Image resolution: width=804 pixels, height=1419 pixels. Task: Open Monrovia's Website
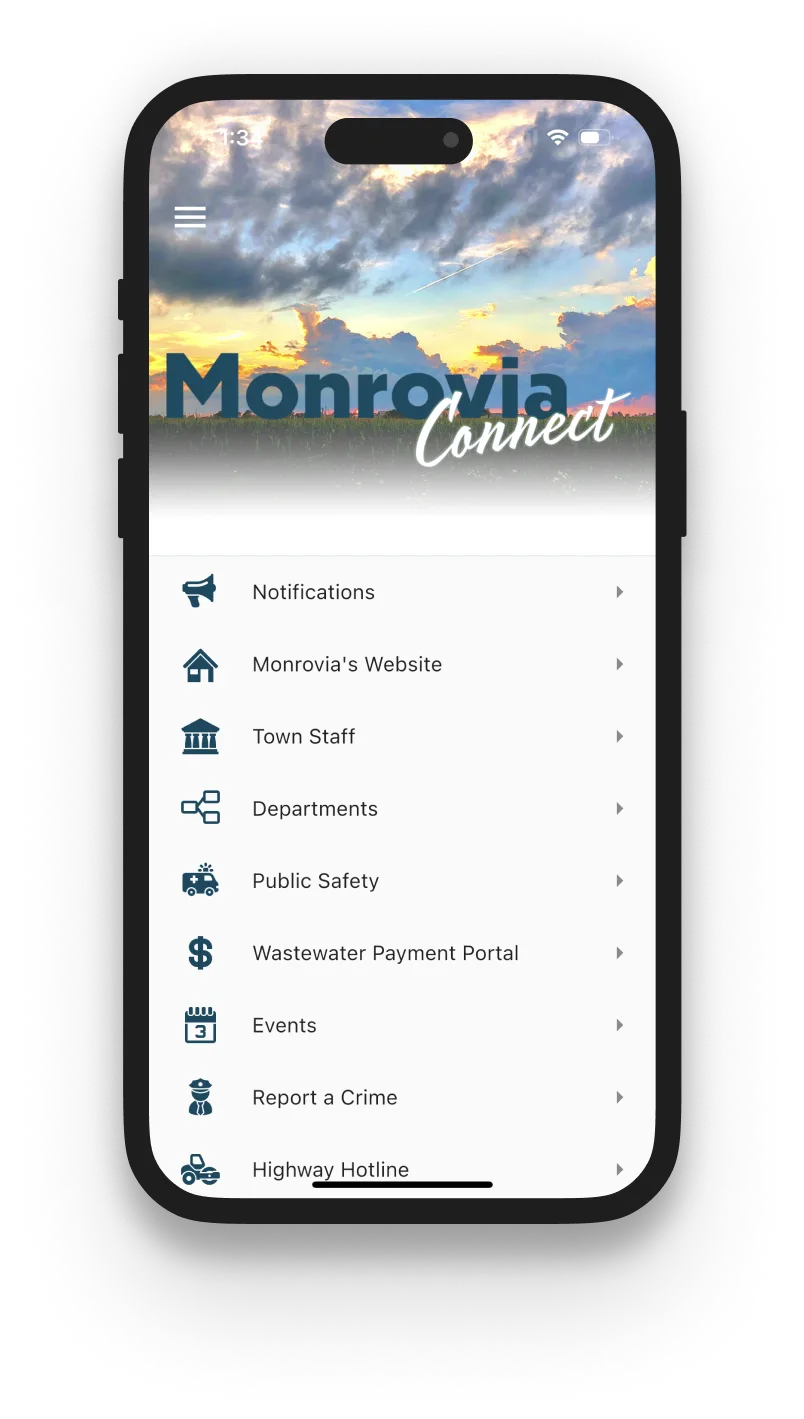[x=347, y=663]
